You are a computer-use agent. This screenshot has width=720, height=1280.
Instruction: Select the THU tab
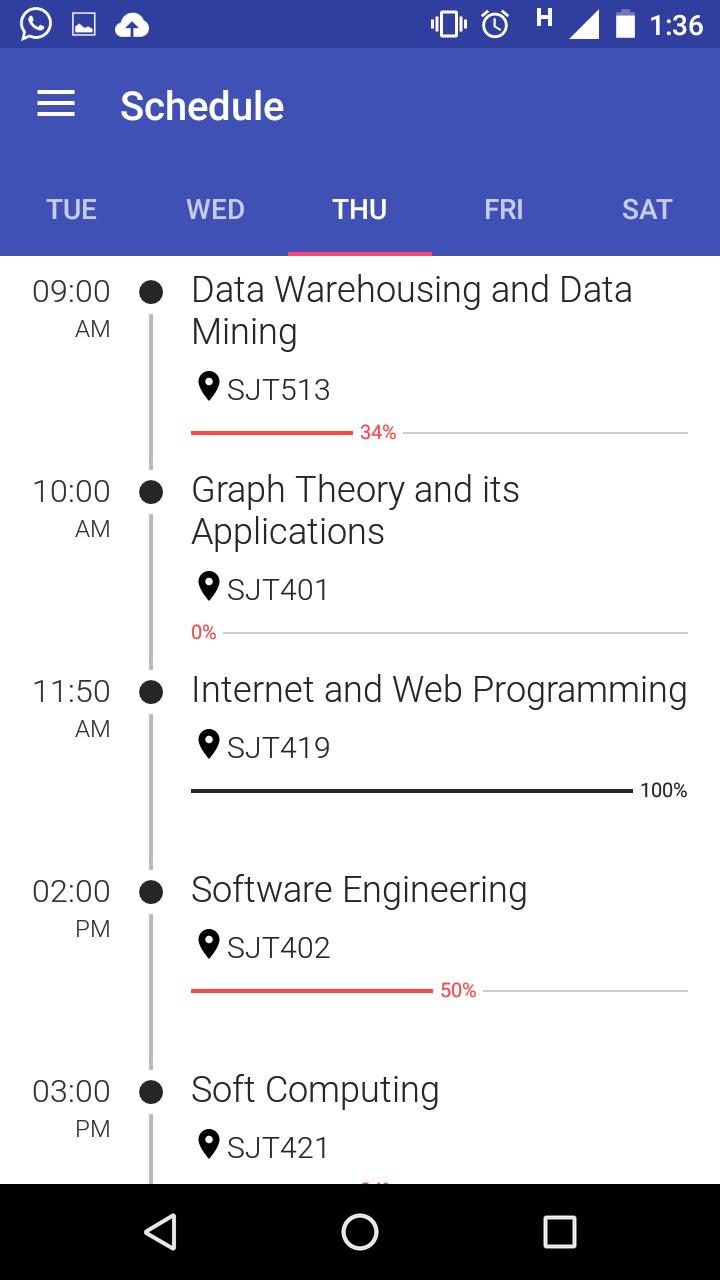[x=360, y=210]
